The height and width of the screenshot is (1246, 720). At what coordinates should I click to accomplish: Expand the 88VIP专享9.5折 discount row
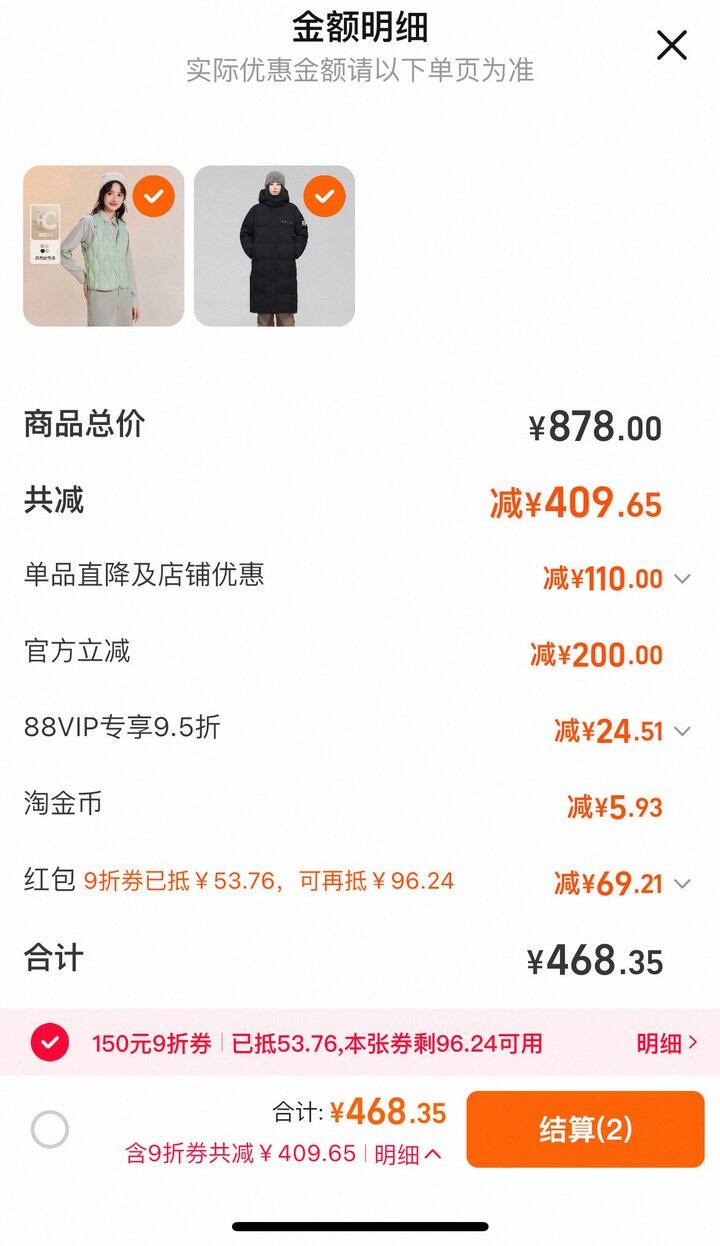coord(682,731)
